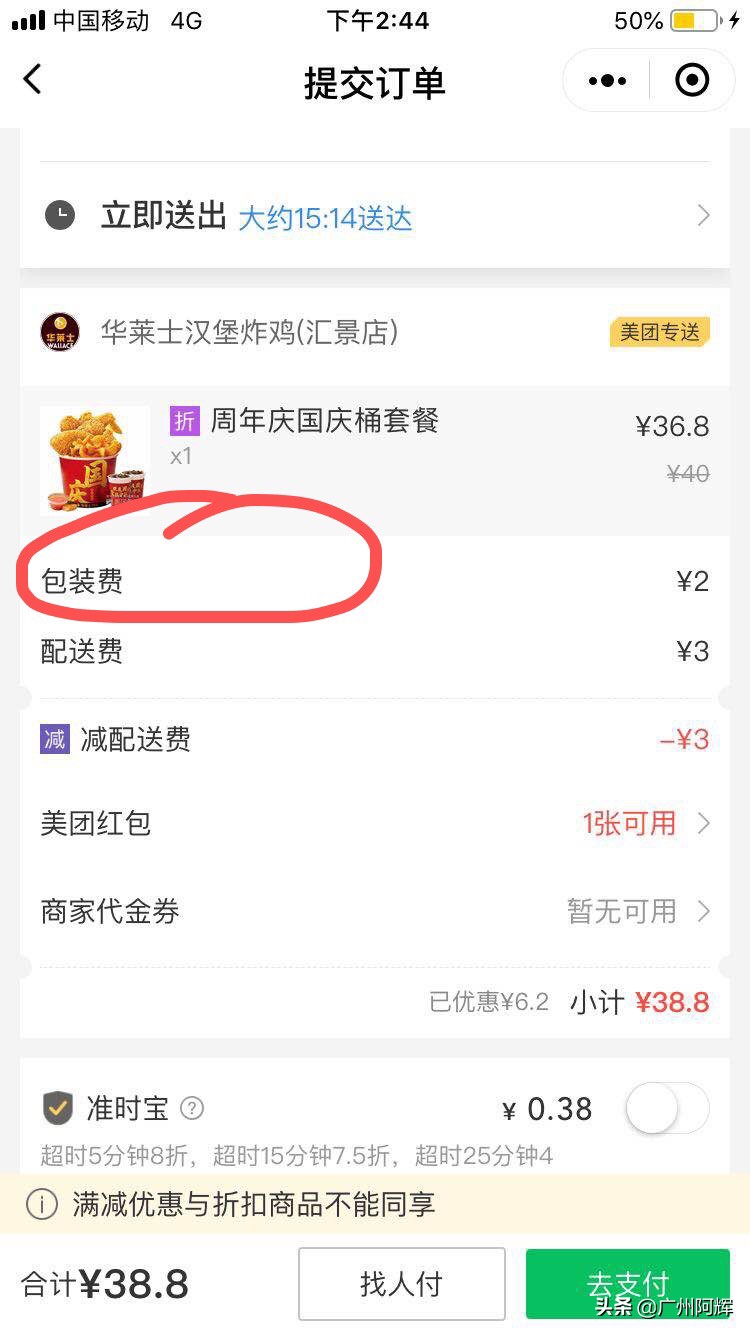
Task: Open the 商家代金券 voucher row
Action: click(x=375, y=911)
